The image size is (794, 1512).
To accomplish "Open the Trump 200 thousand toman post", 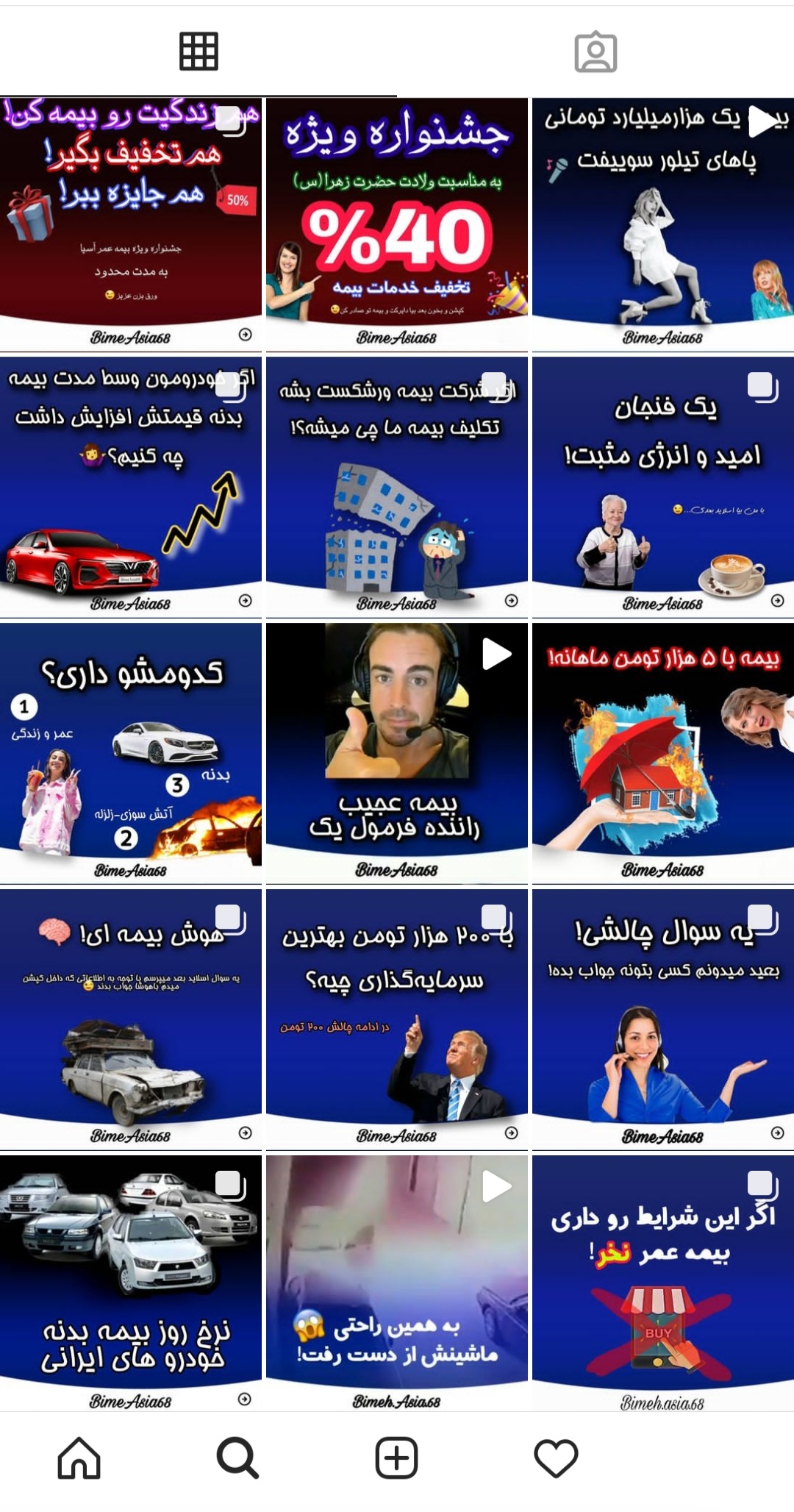I will [397, 1020].
